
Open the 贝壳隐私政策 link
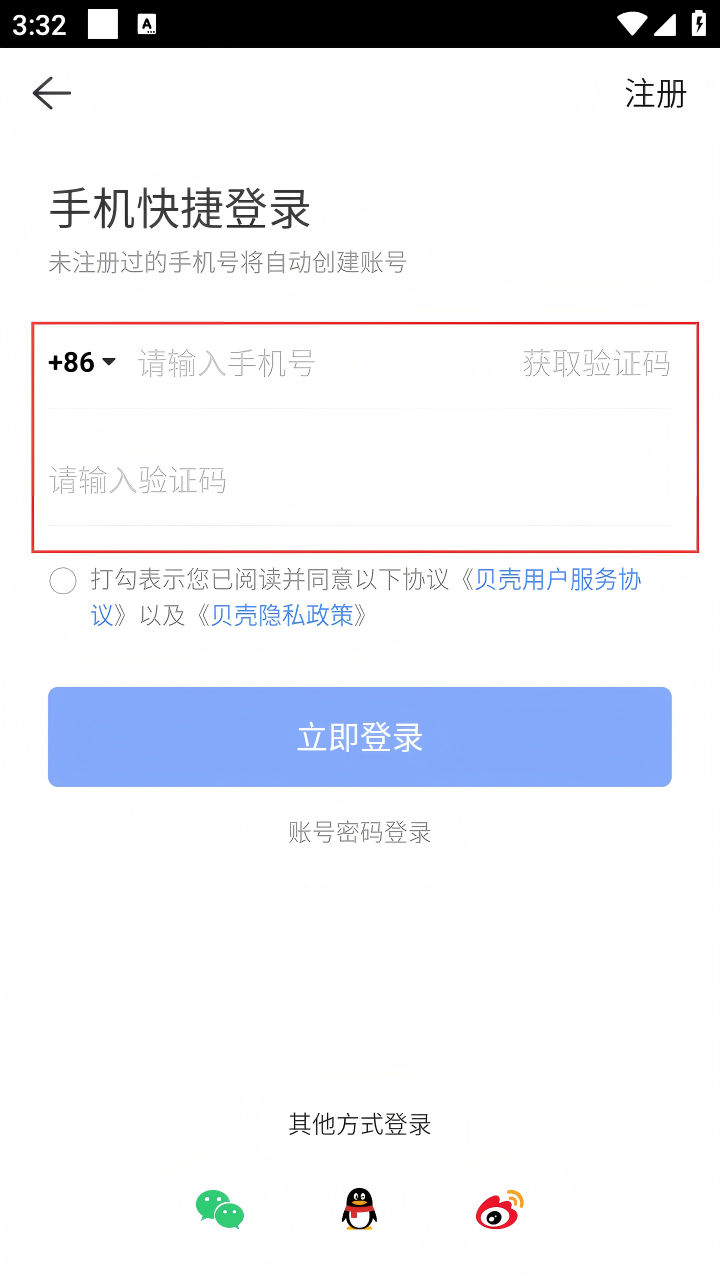282,615
